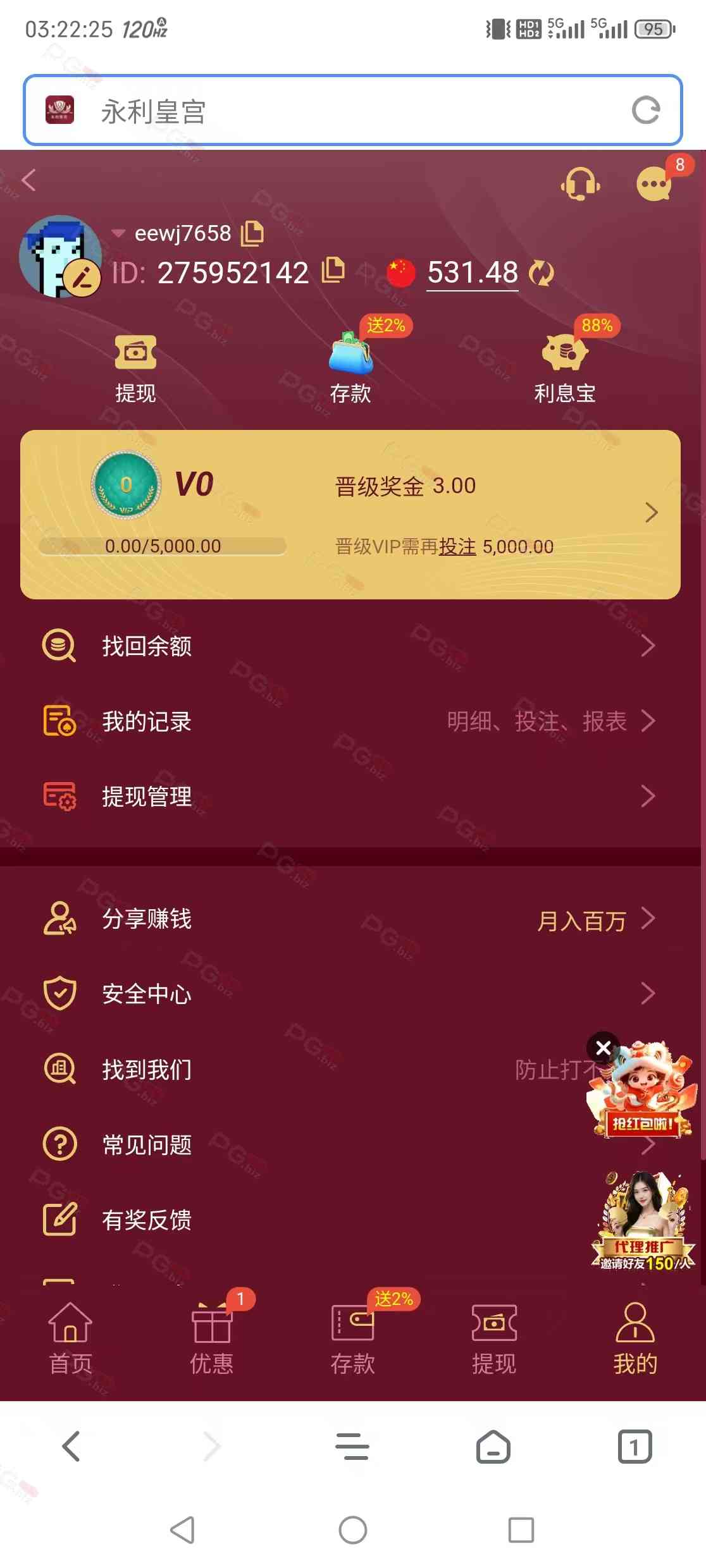Open 有奖反馈 row
The width and height of the screenshot is (706, 1568).
(316, 1220)
